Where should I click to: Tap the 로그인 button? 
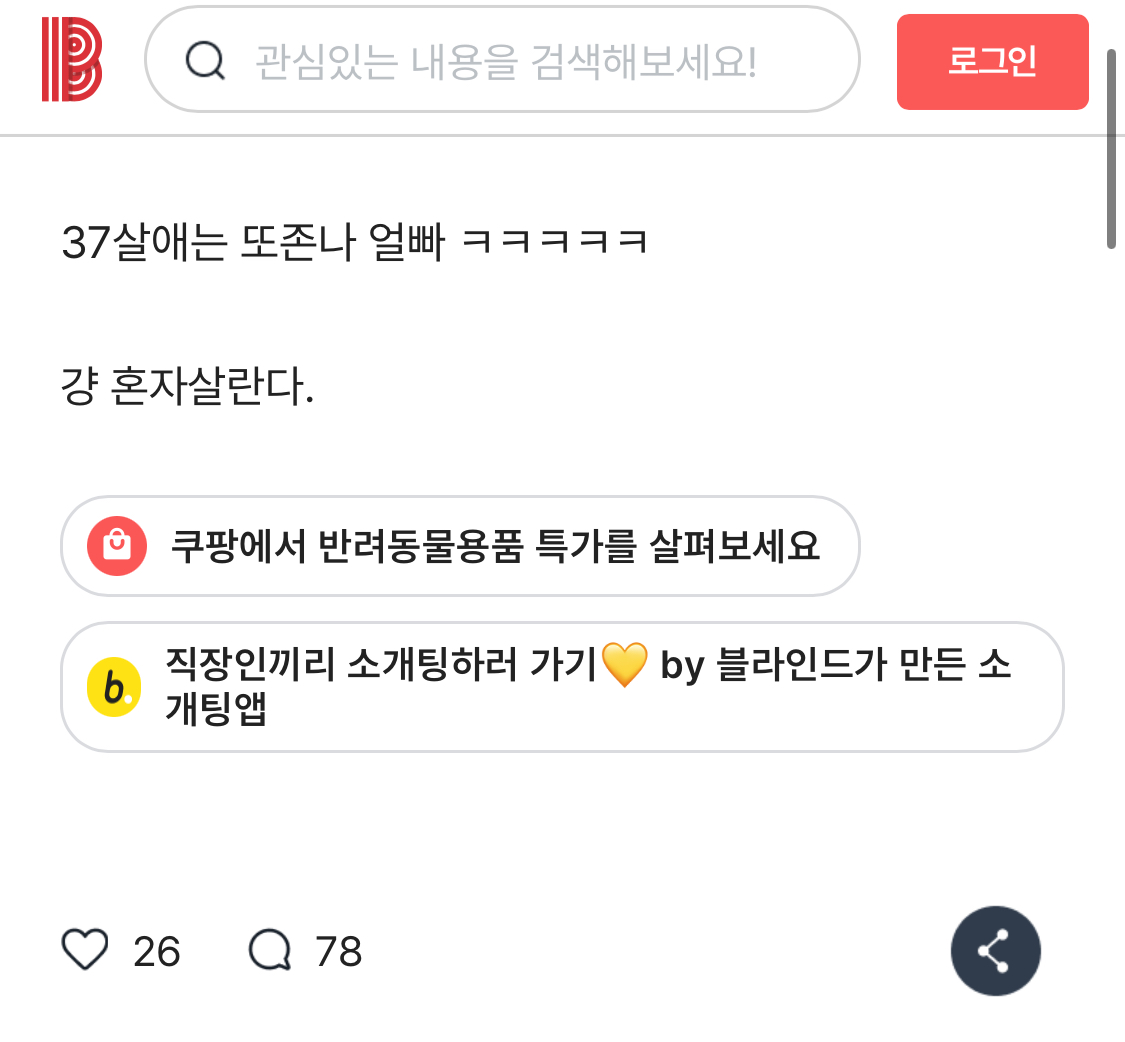[992, 62]
